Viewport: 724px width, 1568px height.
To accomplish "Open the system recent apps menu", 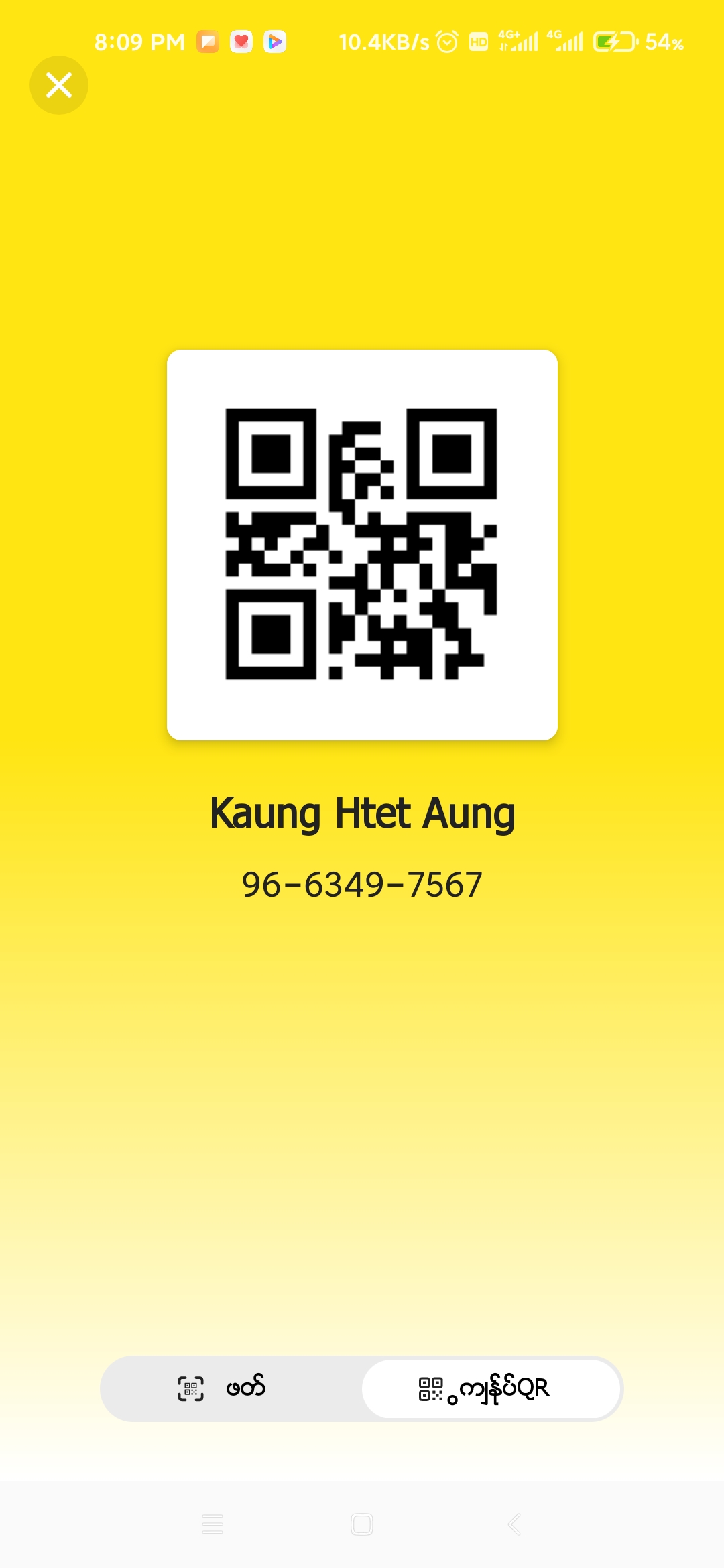I will tap(213, 1524).
